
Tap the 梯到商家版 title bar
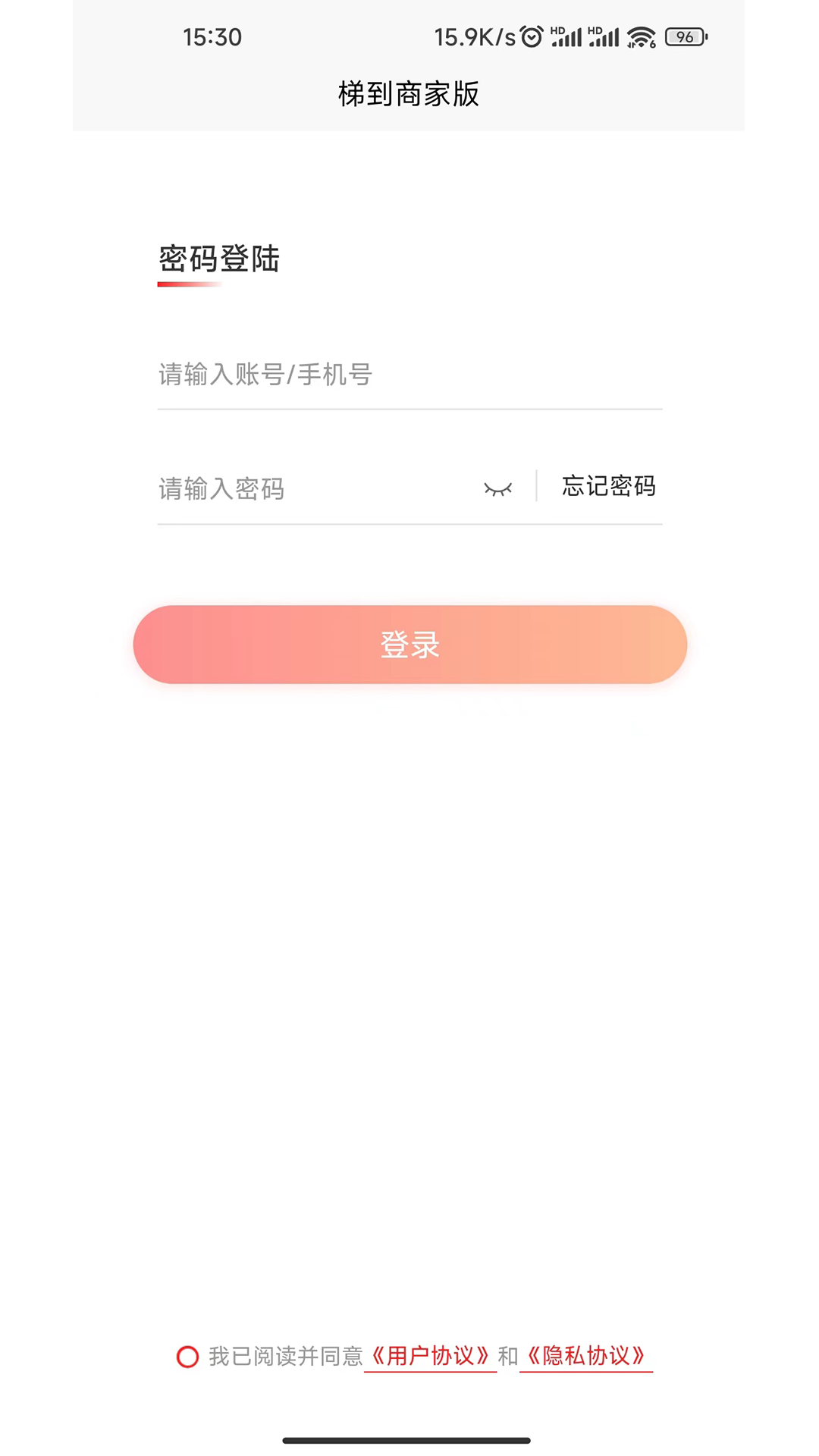click(409, 95)
